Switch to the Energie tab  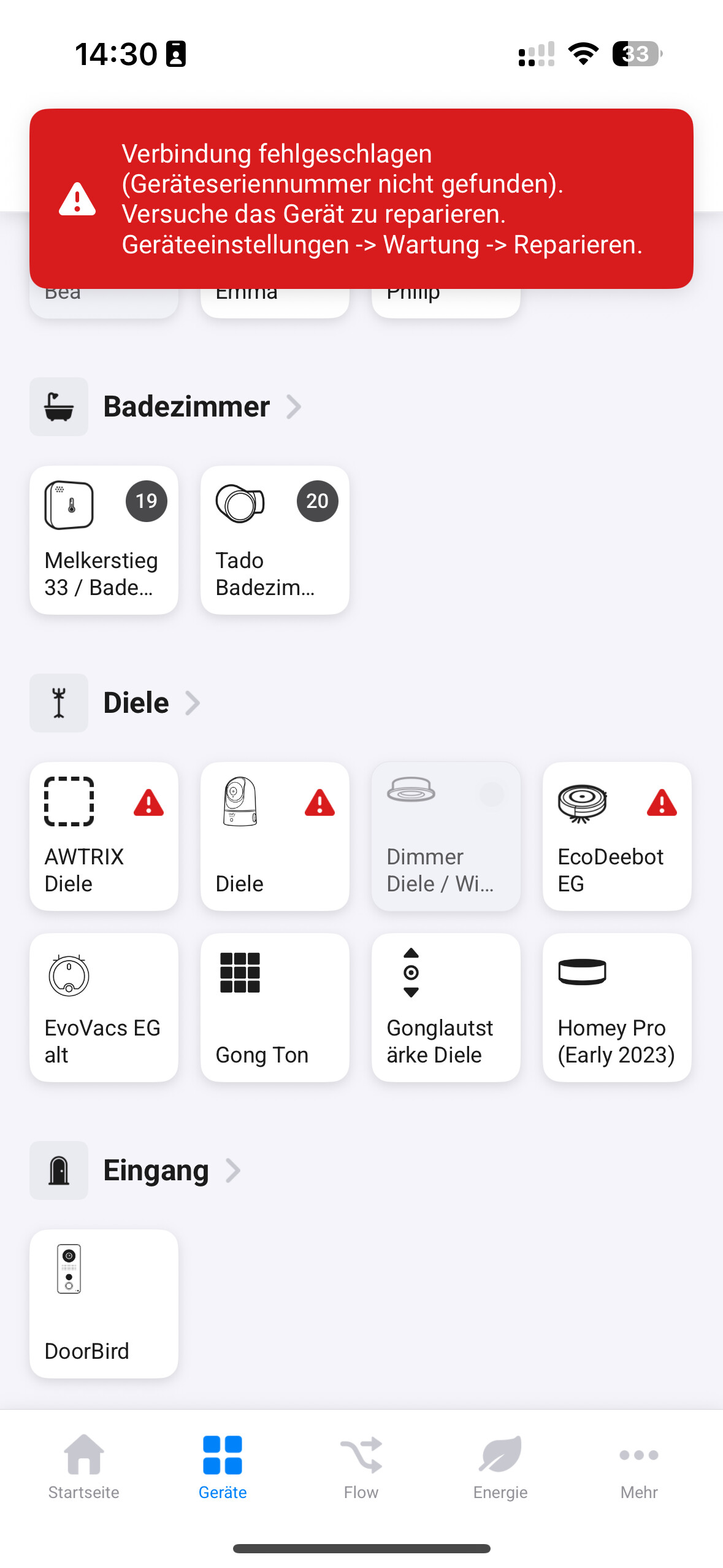[500, 1467]
